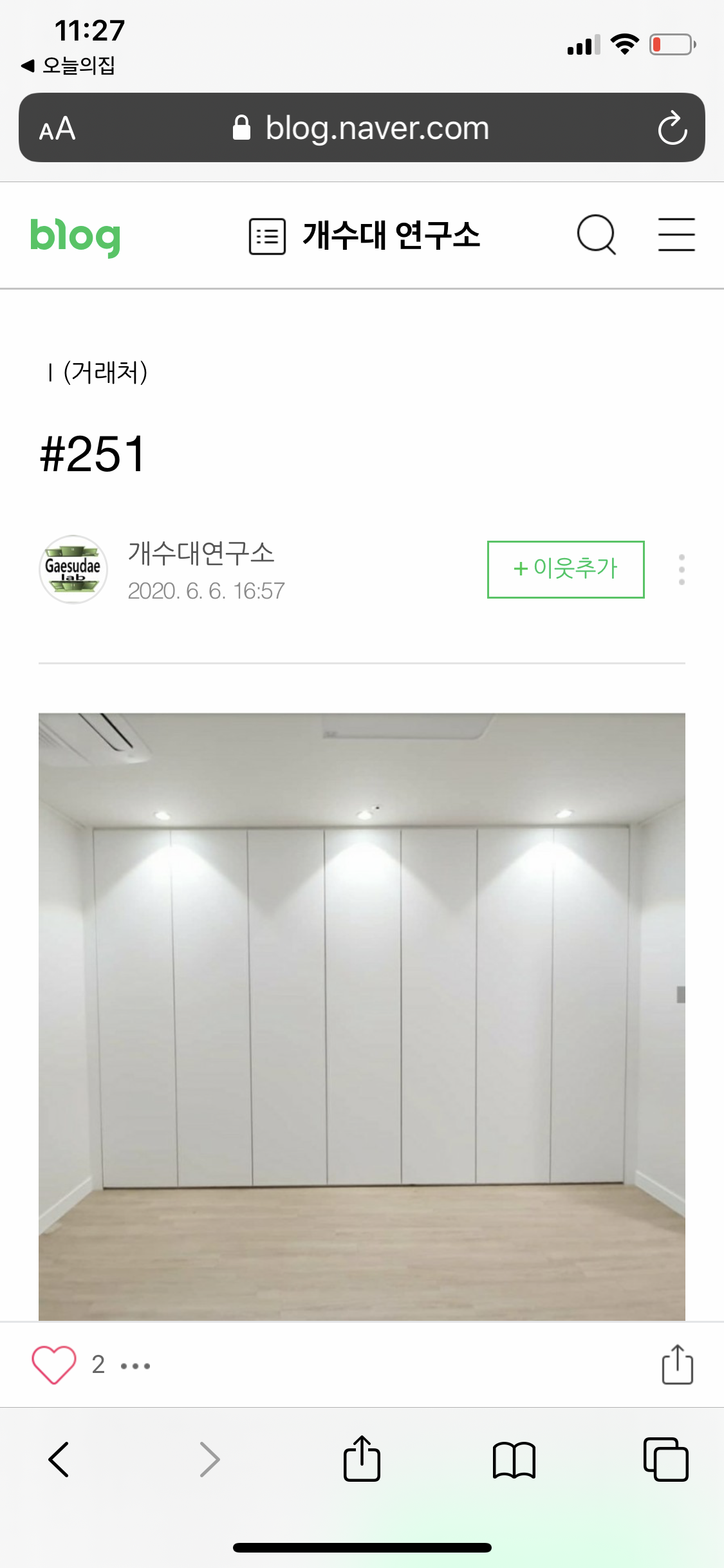
Task: Share this blog post
Action: coord(677,1365)
